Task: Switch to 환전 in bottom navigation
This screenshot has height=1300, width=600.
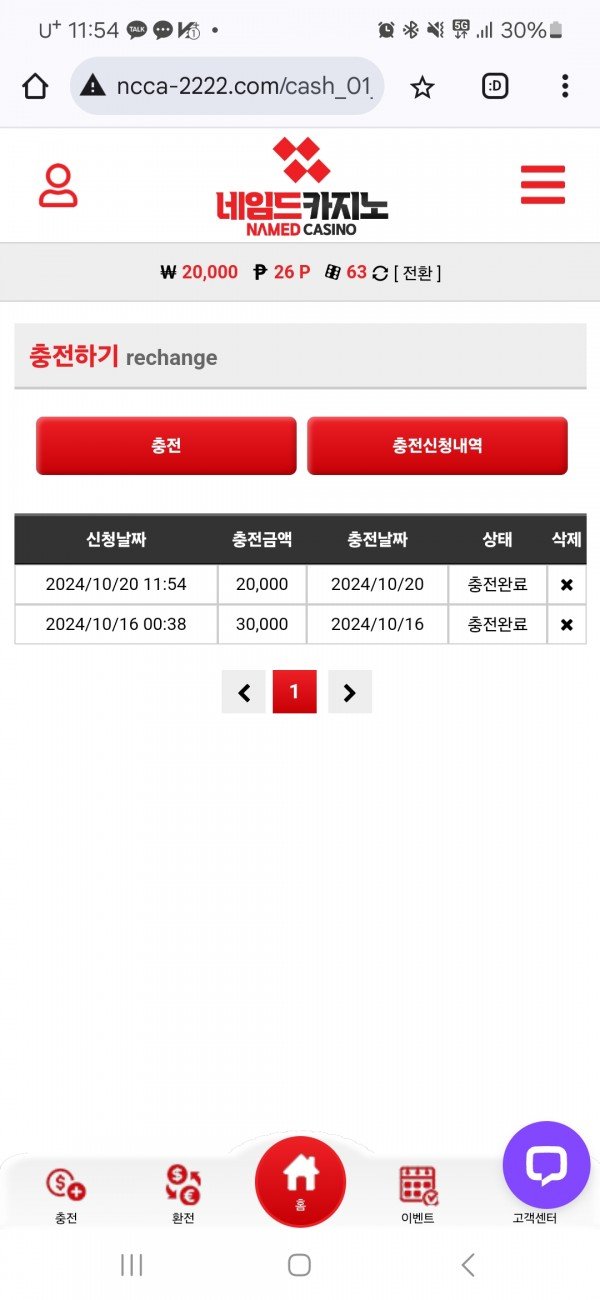Action: point(183,1195)
